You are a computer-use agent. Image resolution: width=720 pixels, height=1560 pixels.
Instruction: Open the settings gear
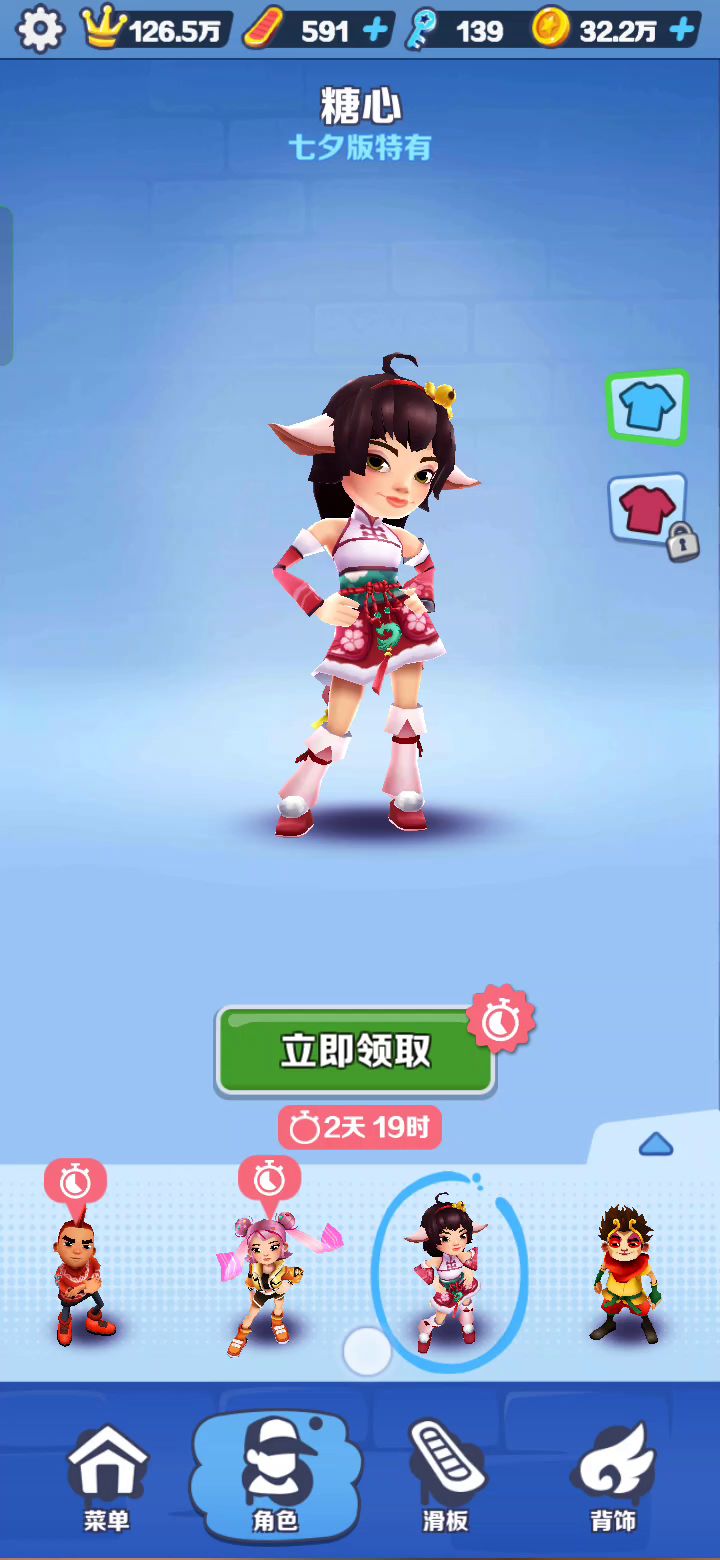[39, 30]
